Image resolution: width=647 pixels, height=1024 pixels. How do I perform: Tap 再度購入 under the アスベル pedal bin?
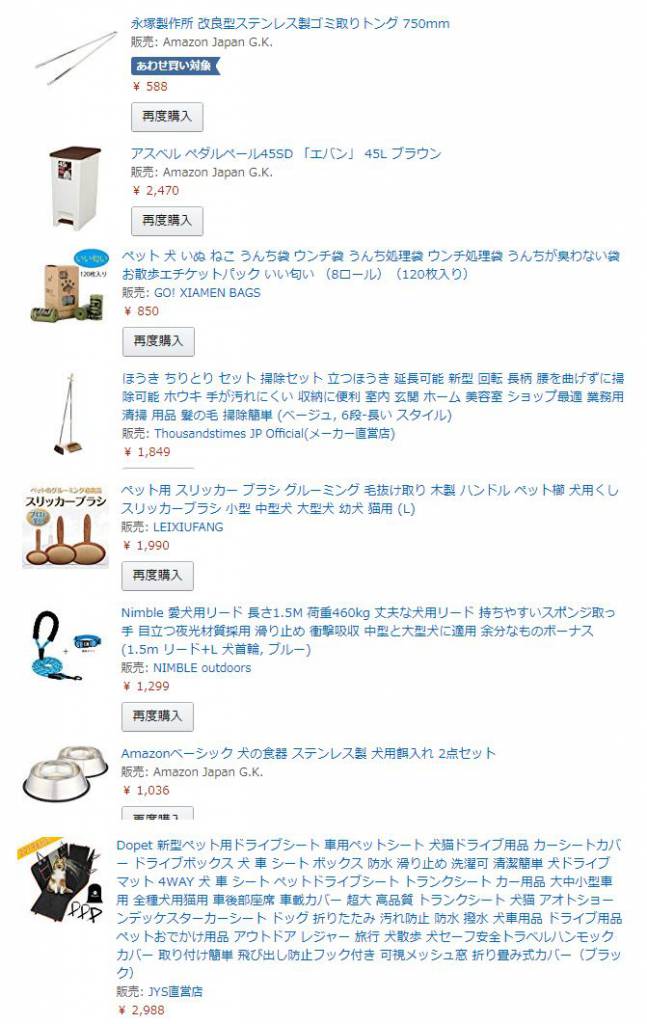pyautogui.click(x=167, y=219)
